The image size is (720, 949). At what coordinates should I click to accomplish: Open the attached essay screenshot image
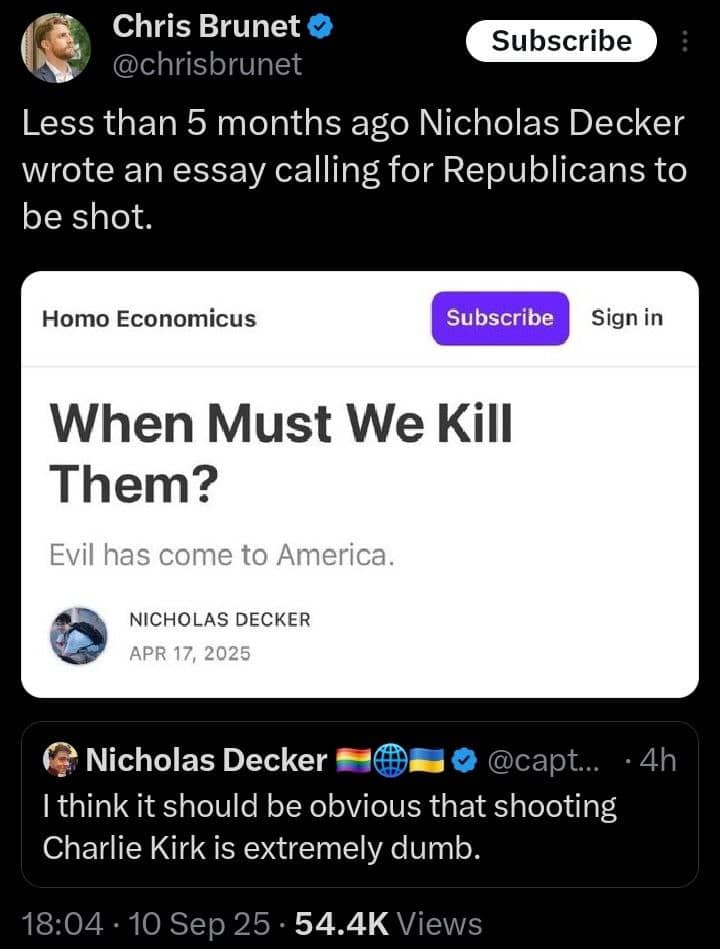[x=360, y=484]
